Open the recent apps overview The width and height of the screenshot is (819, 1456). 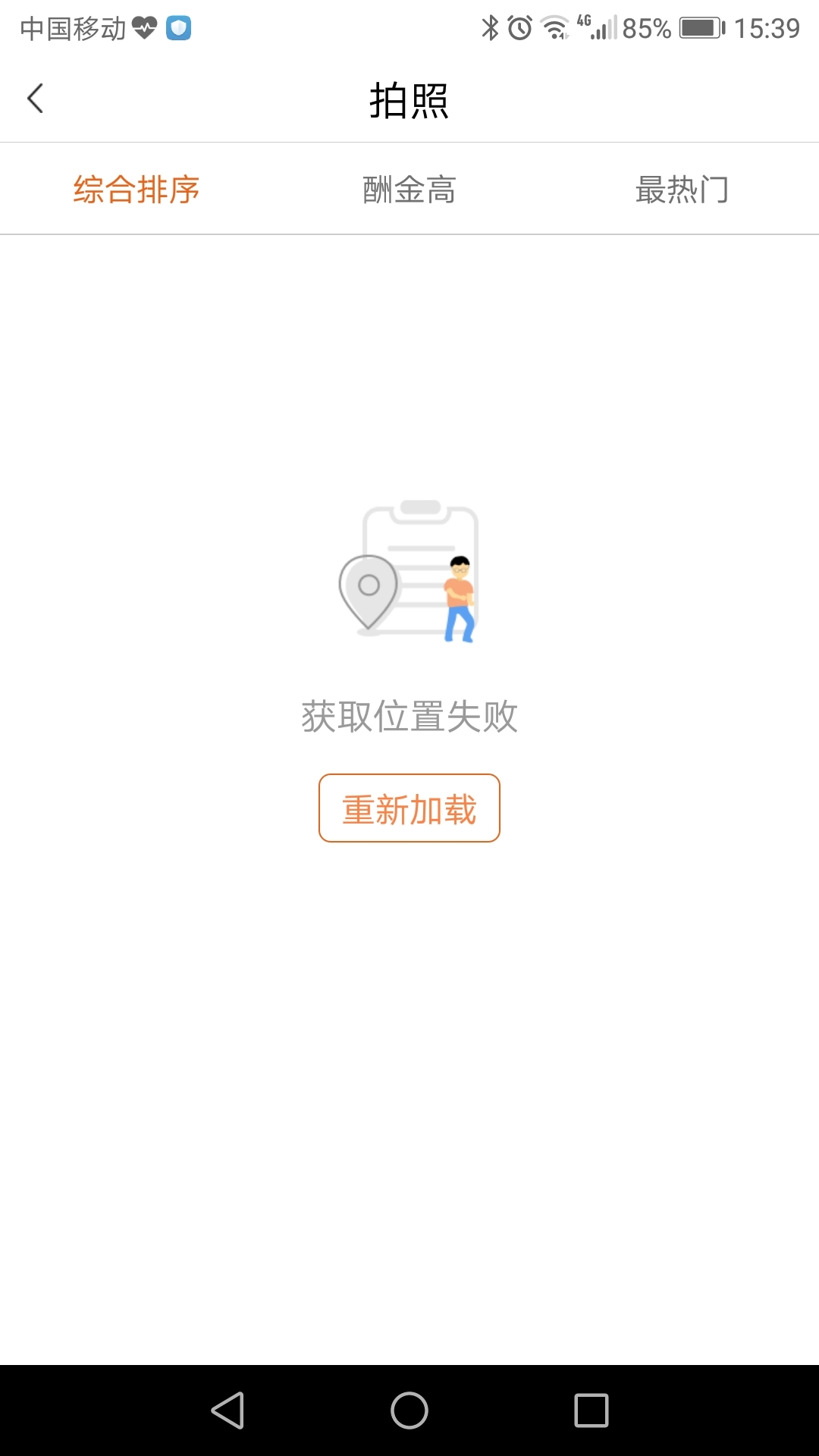(x=591, y=1410)
